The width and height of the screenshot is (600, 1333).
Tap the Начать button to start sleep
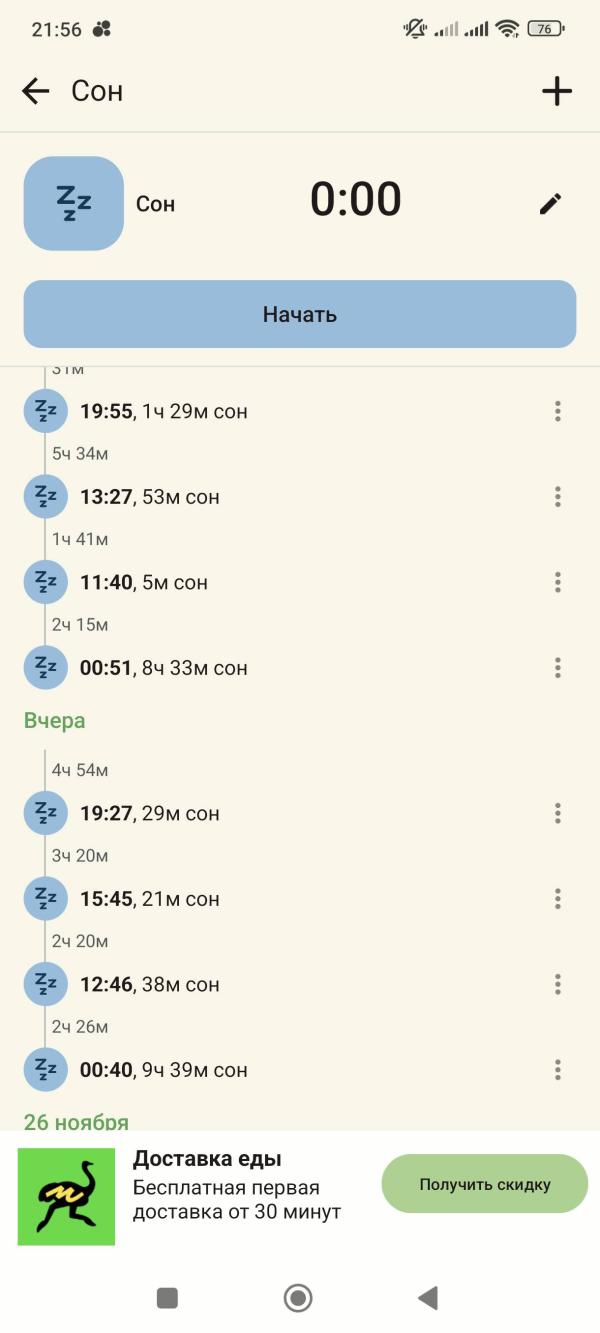[300, 314]
